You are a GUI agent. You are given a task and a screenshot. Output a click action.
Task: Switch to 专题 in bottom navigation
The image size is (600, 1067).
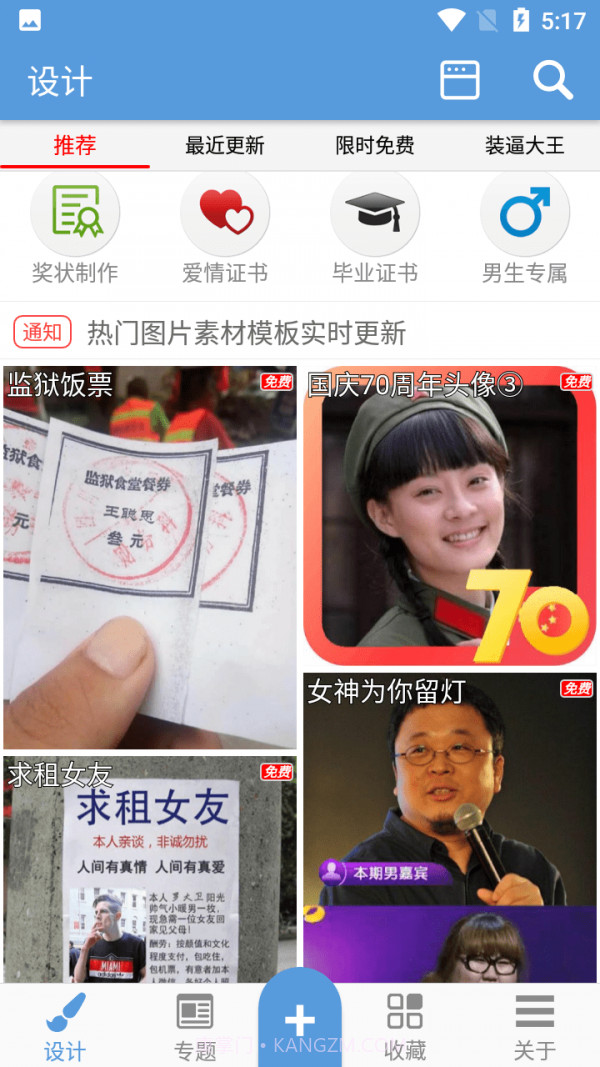pos(195,1027)
